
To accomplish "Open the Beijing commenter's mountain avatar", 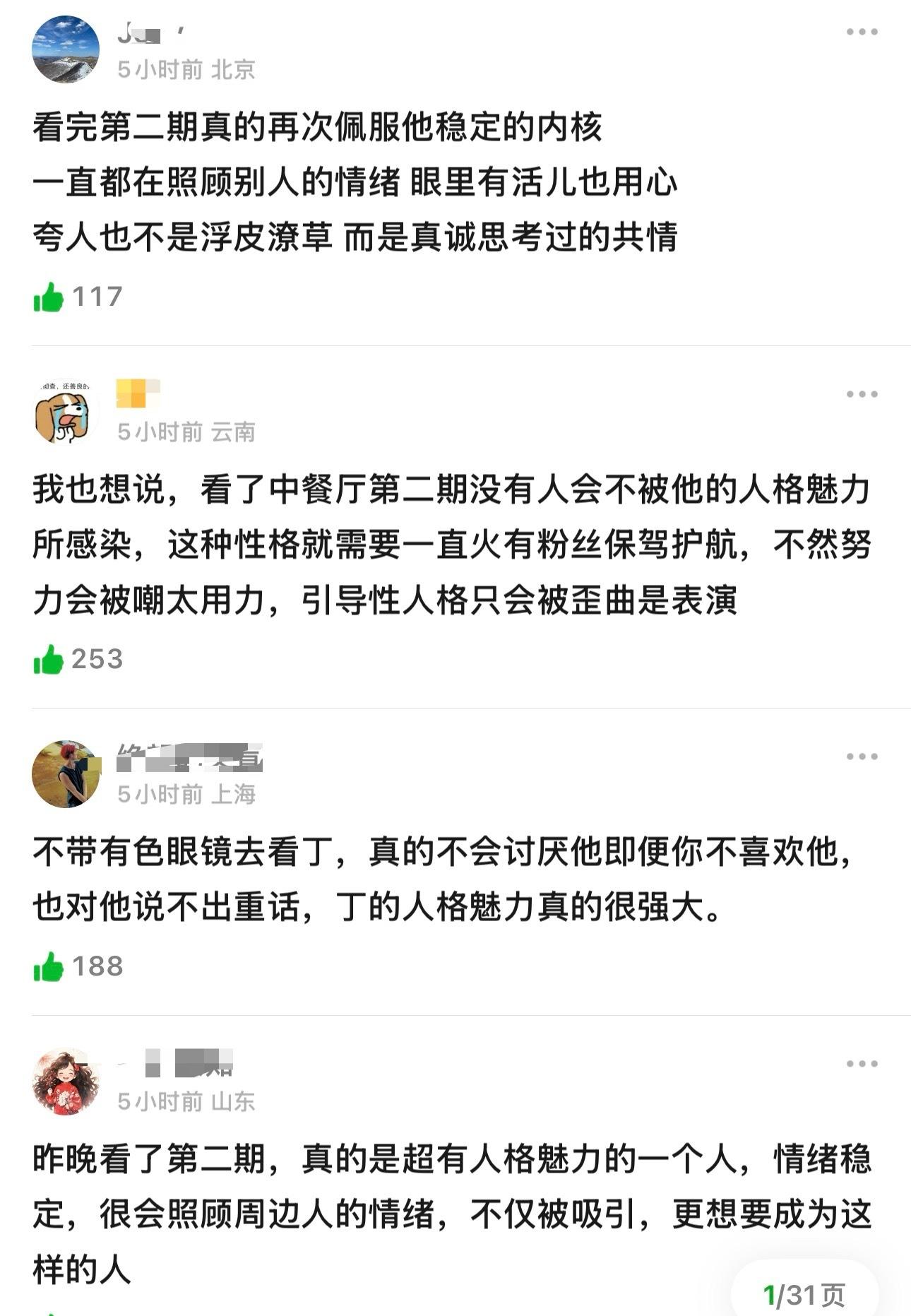I will [x=66, y=49].
